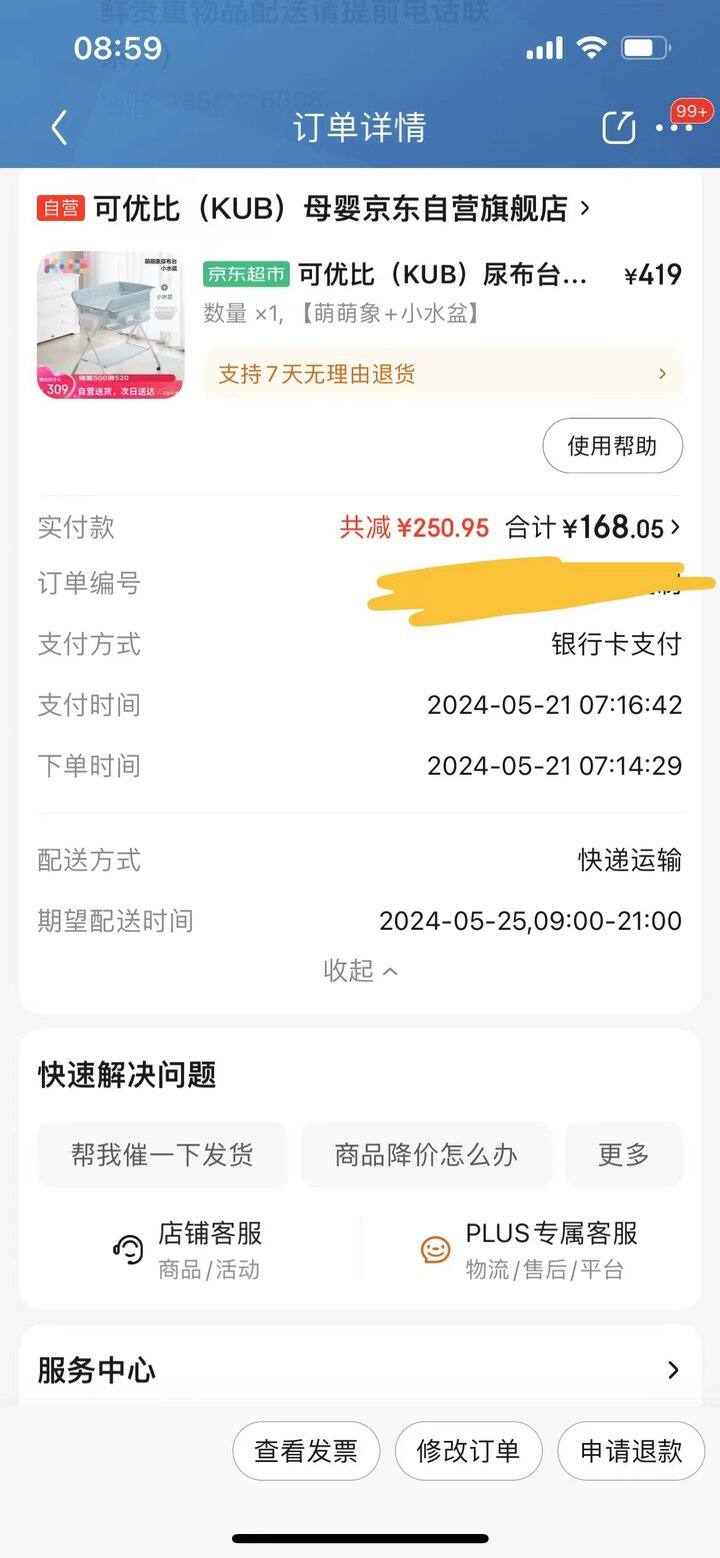Show 更多 quick questions
The image size is (720, 1558).
point(624,1155)
